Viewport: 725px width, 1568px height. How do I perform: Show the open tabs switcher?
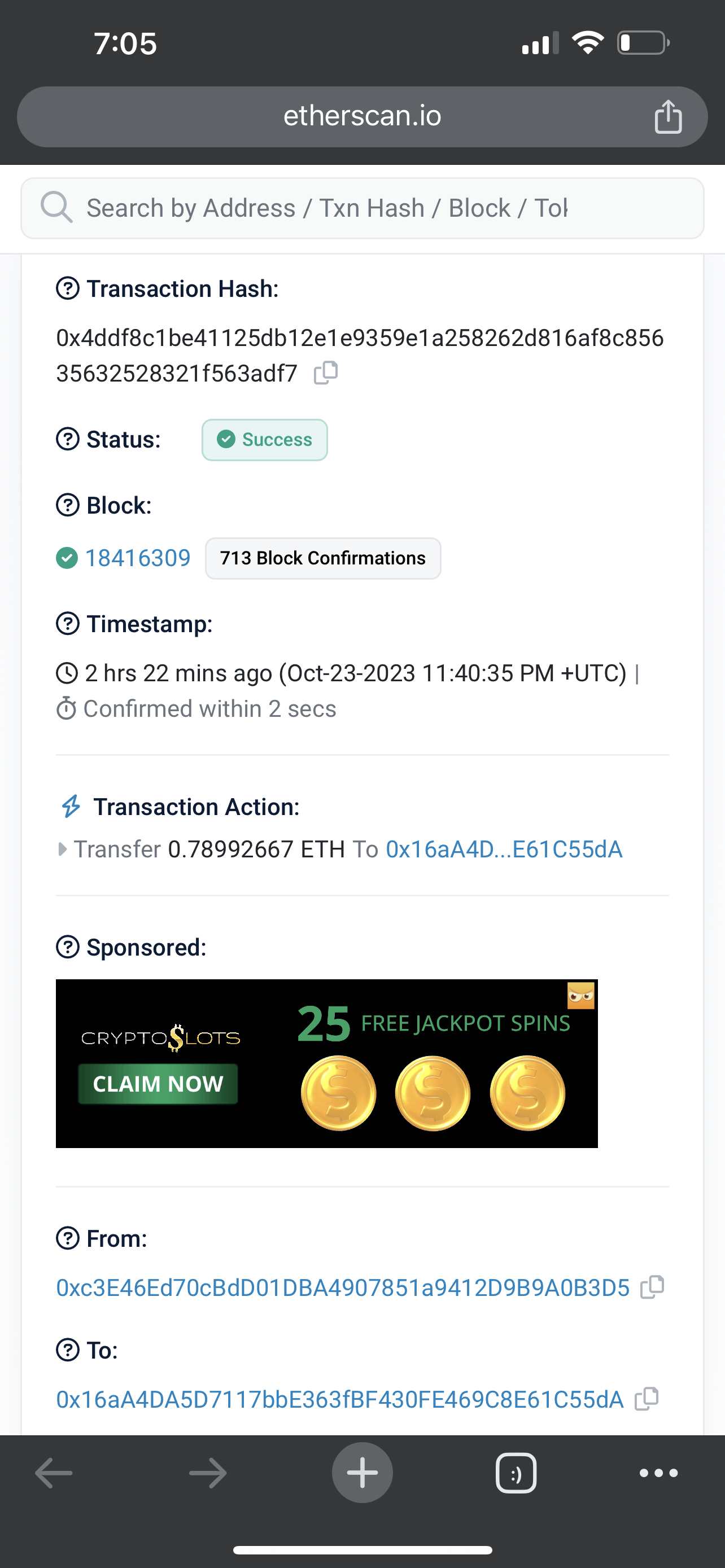click(516, 1473)
